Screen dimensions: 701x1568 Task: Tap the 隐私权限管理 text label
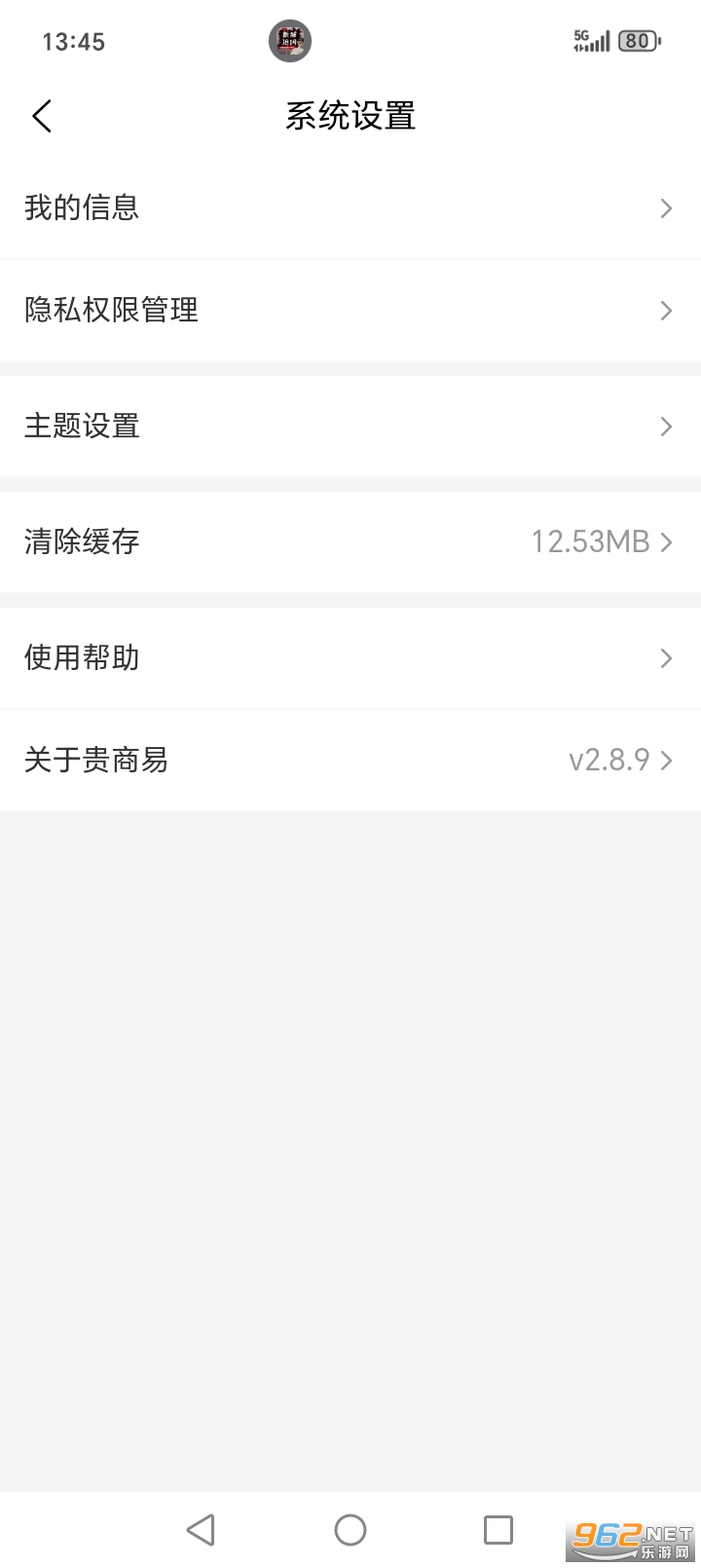111,311
